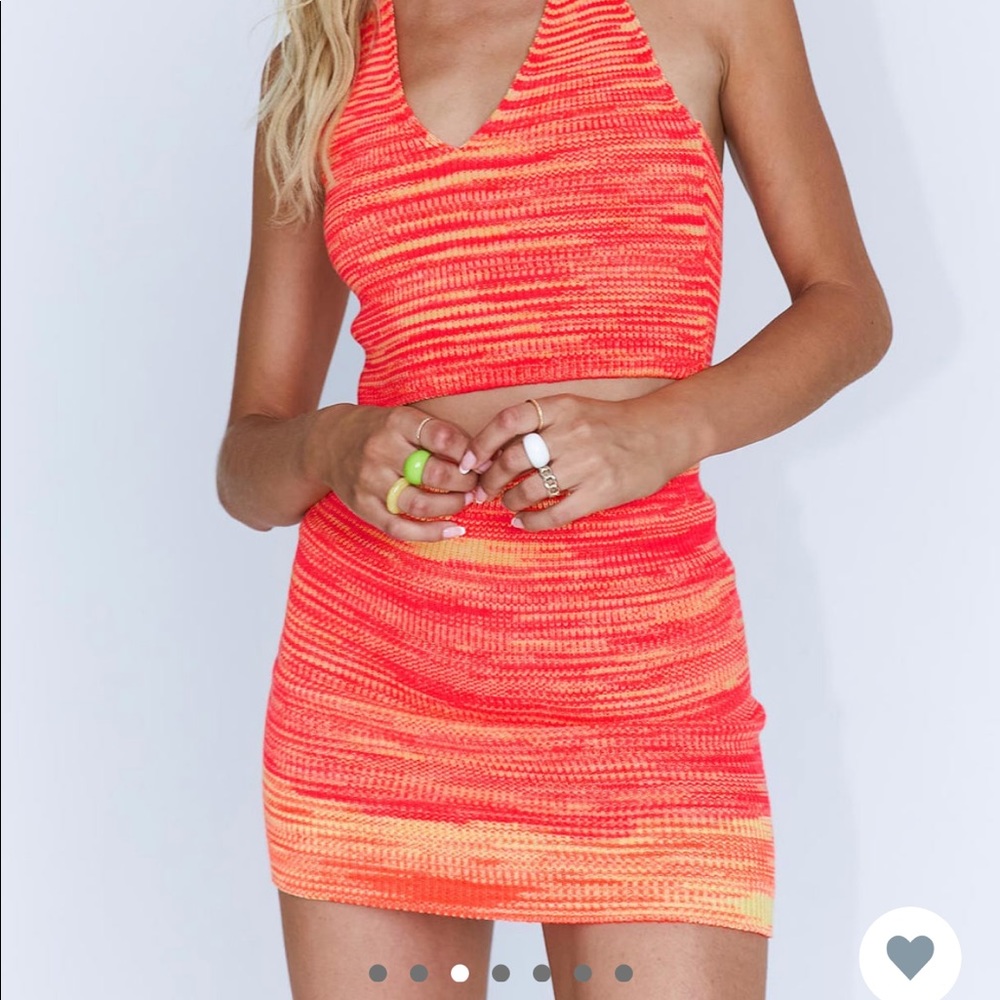Like this listing with the heart button
The height and width of the screenshot is (1000, 1000).
pyautogui.click(x=909, y=956)
